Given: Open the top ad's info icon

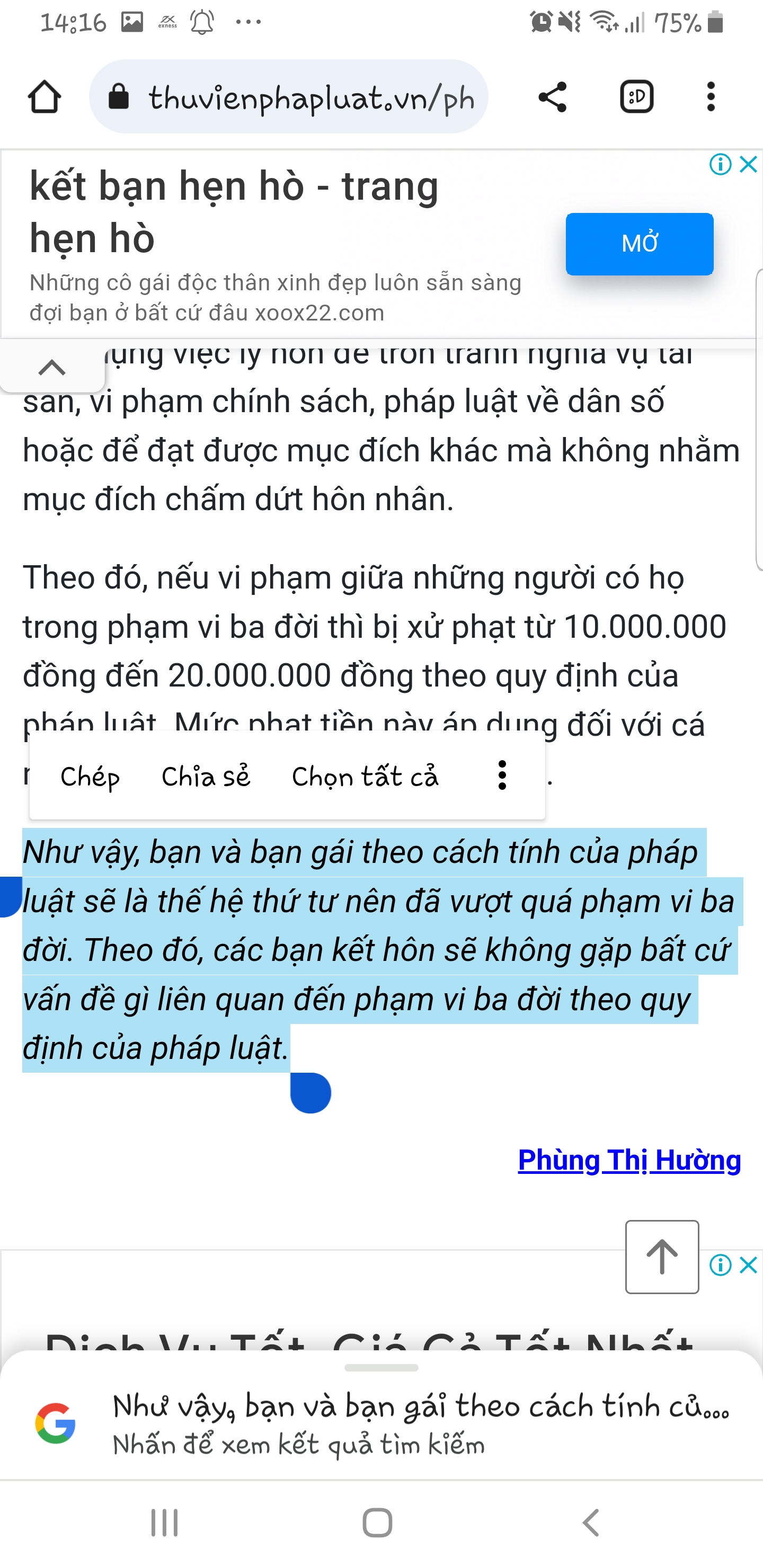Looking at the screenshot, I should tap(721, 164).
